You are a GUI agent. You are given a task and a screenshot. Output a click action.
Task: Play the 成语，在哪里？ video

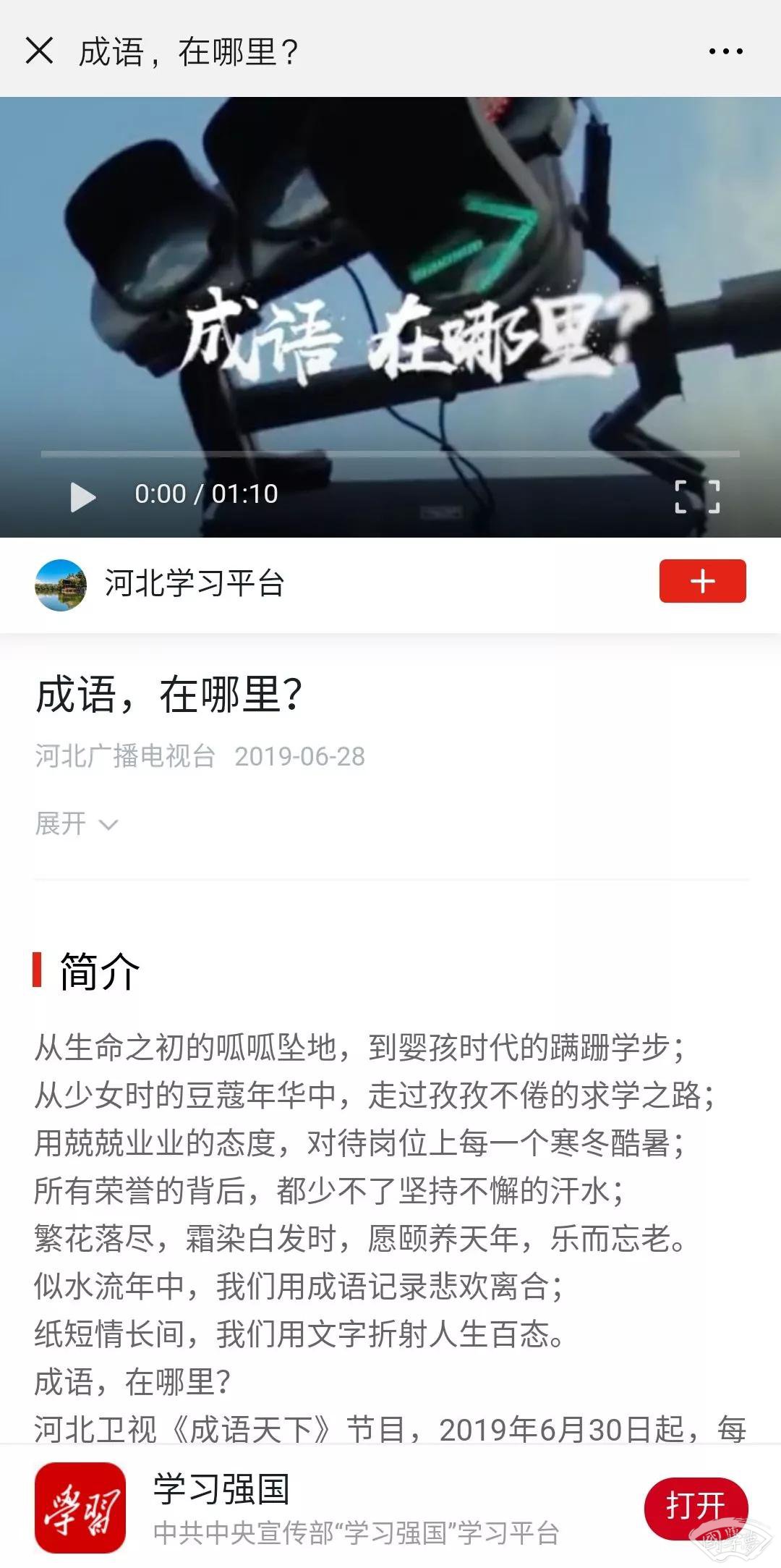pos(82,496)
